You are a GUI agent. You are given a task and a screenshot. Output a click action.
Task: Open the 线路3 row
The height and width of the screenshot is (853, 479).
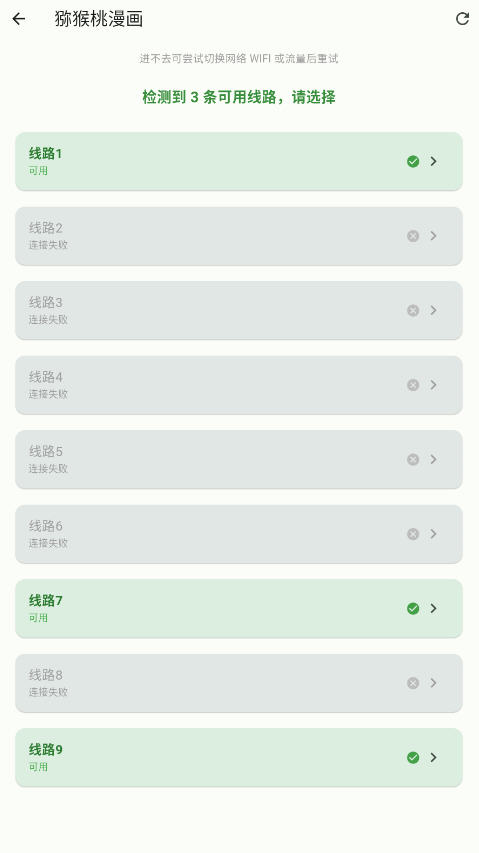coord(239,311)
